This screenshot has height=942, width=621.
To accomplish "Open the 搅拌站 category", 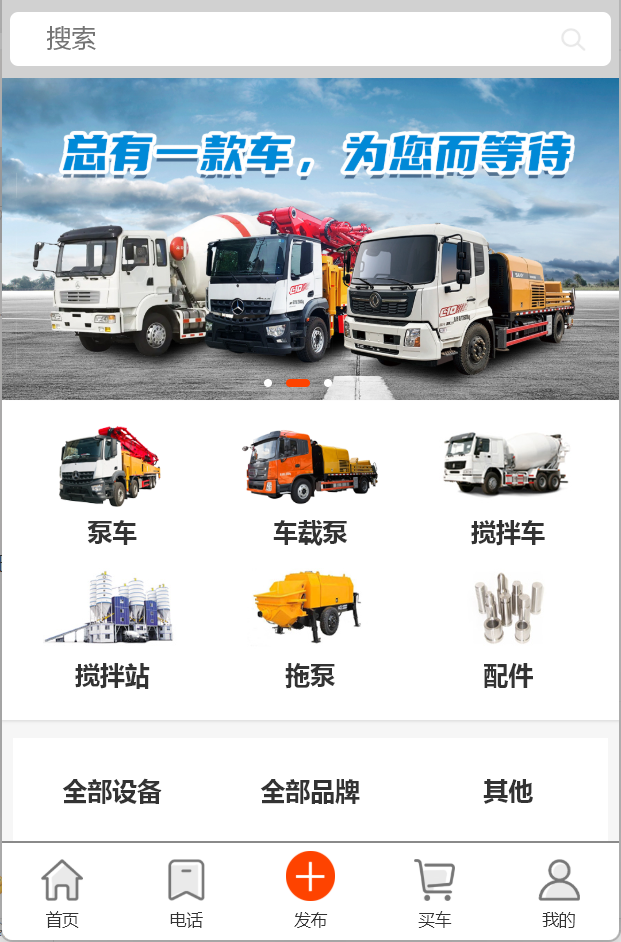I will click(111, 630).
